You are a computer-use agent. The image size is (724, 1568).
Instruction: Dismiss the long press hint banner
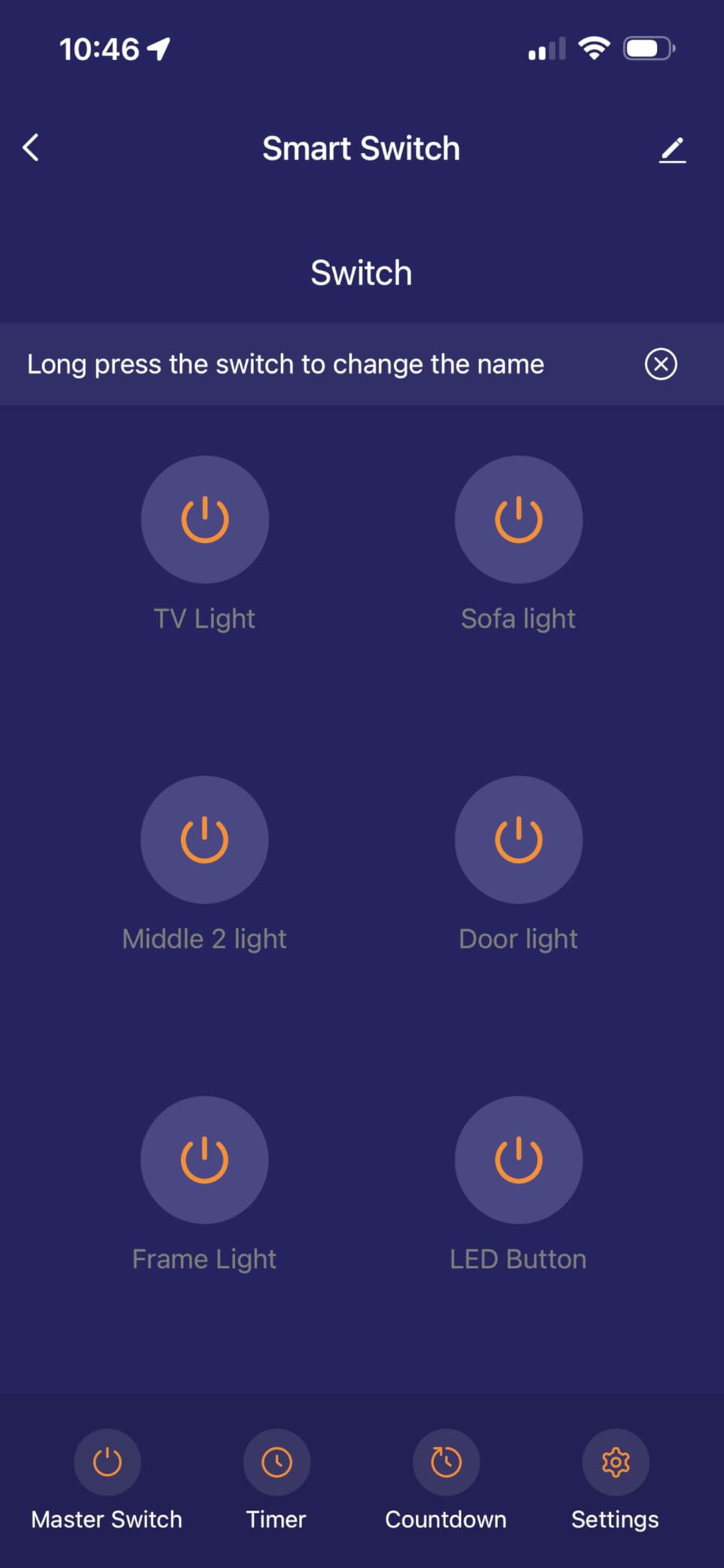point(661,365)
